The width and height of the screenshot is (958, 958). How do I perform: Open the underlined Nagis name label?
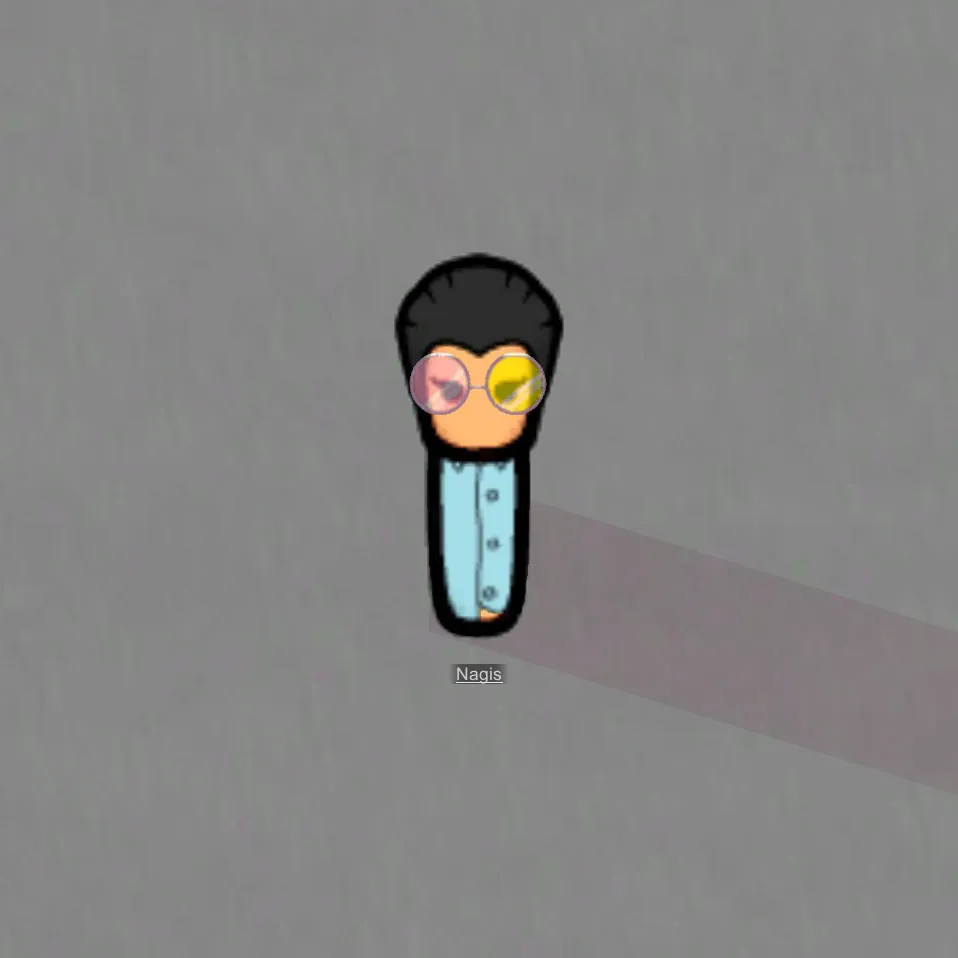pyautogui.click(x=478, y=674)
